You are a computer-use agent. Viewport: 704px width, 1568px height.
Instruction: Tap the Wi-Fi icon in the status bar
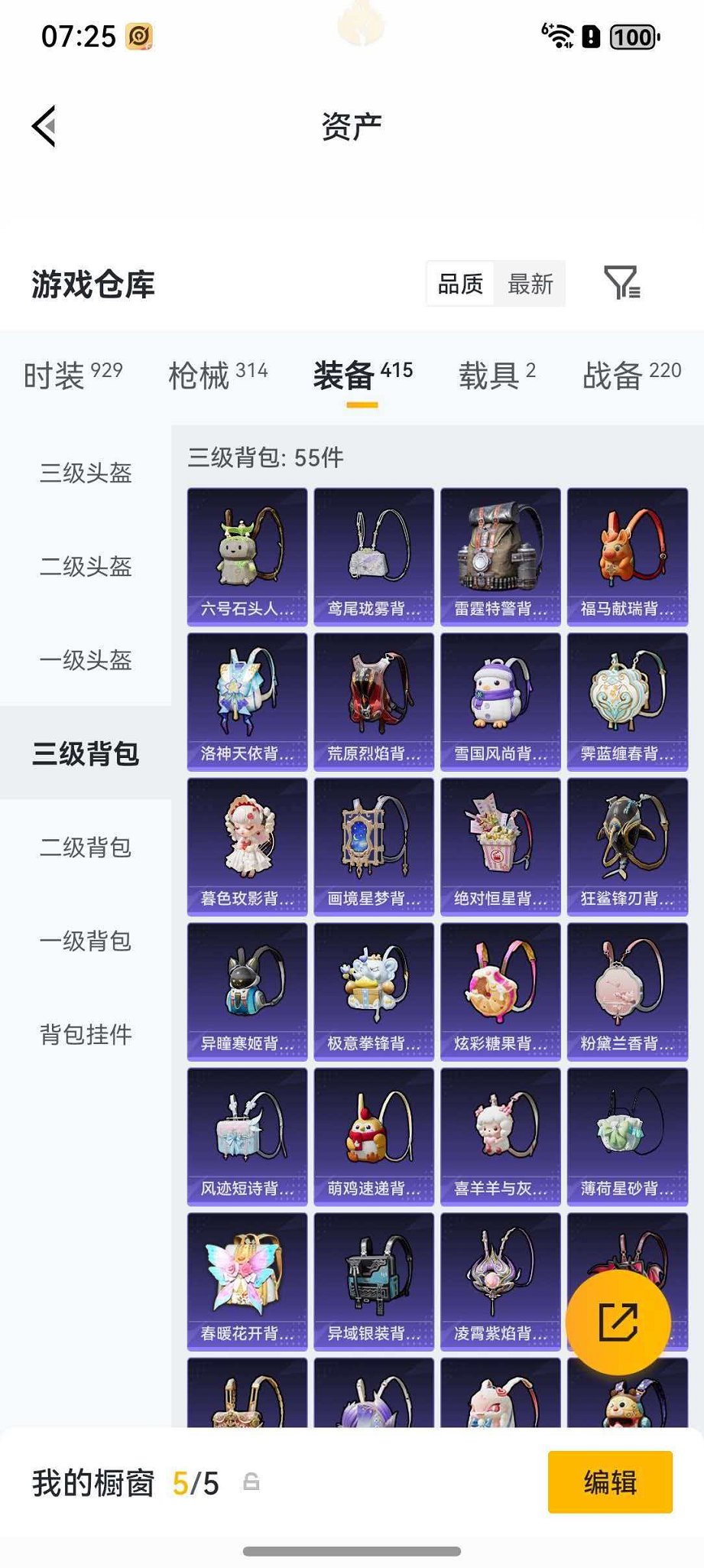point(563,34)
